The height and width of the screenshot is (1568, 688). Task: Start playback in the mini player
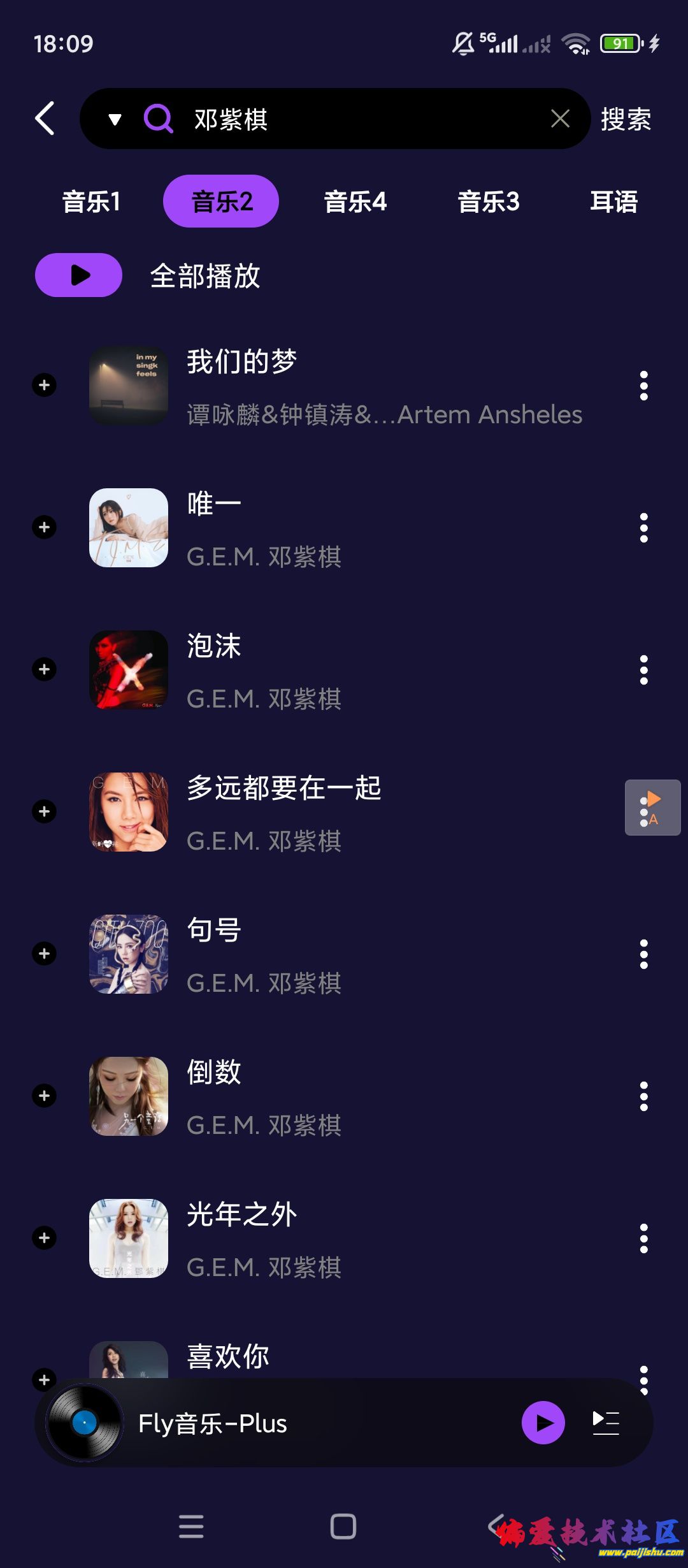point(543,1423)
